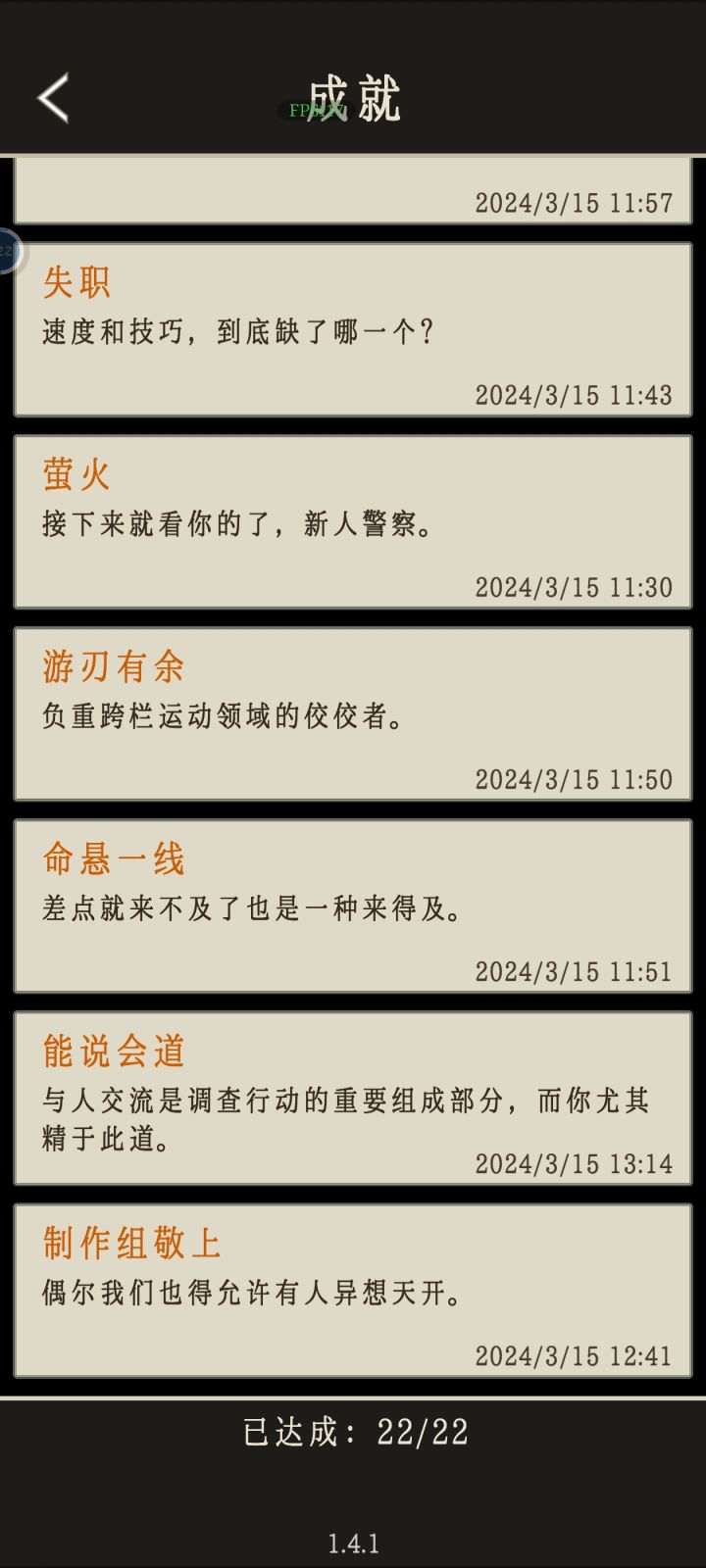Screen dimensions: 706x1568
Task: Tap the 已达成: 22/22 progress indicator
Action: click(353, 1432)
